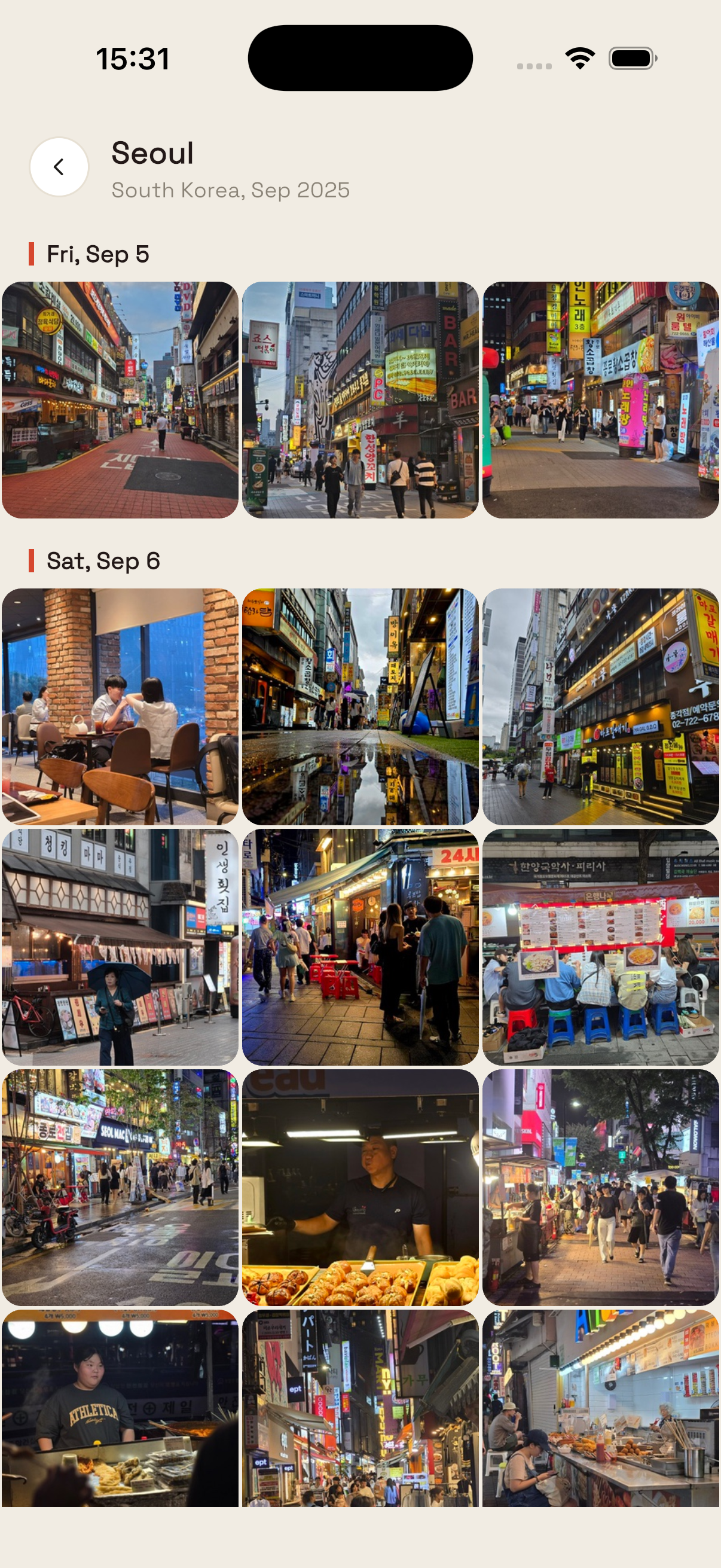Viewport: 721px width, 1568px height.
Task: Open the cafe photo with brick columns
Action: point(120,707)
